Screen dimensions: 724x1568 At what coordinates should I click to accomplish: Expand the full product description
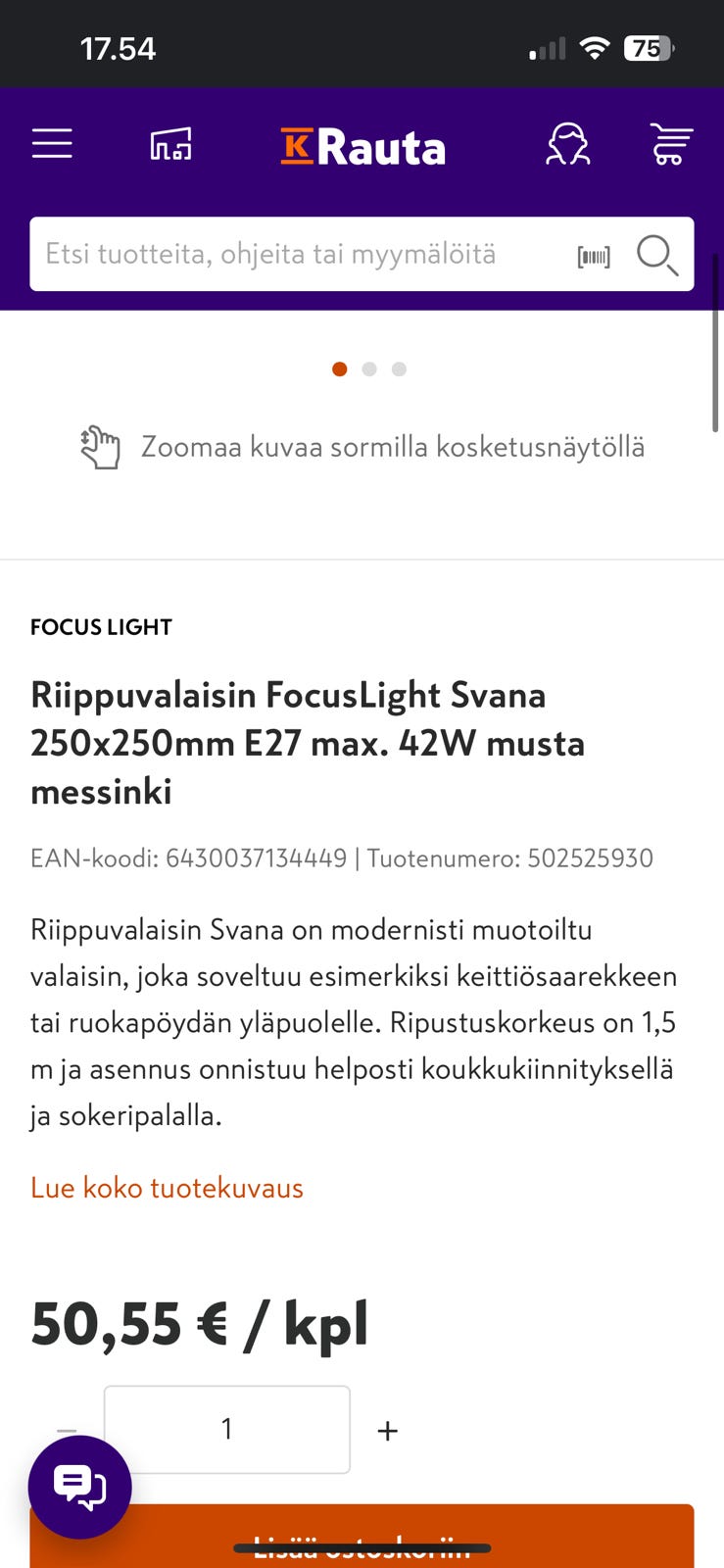[167, 1188]
